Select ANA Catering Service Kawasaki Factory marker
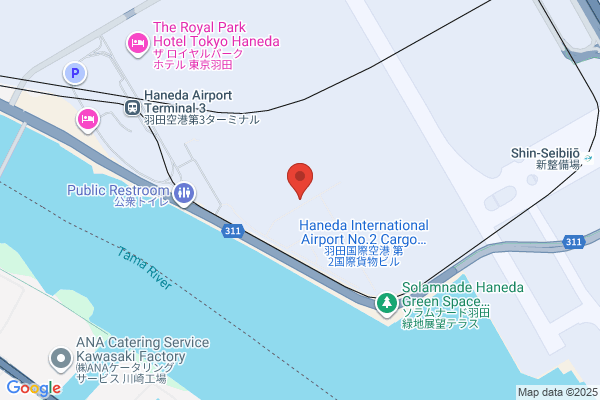 tap(61, 357)
